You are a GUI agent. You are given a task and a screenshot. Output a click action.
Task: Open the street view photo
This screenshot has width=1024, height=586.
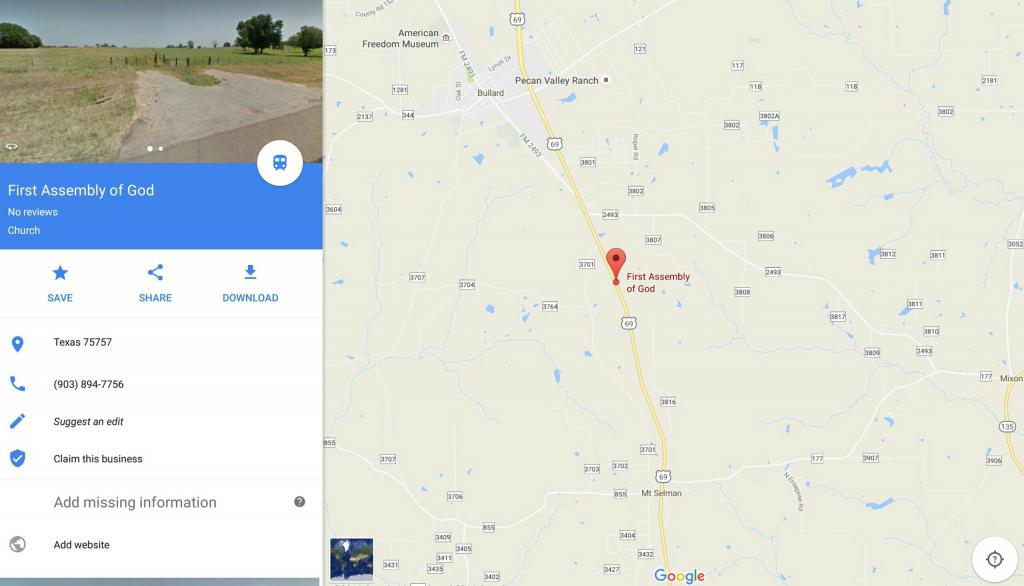point(160,75)
